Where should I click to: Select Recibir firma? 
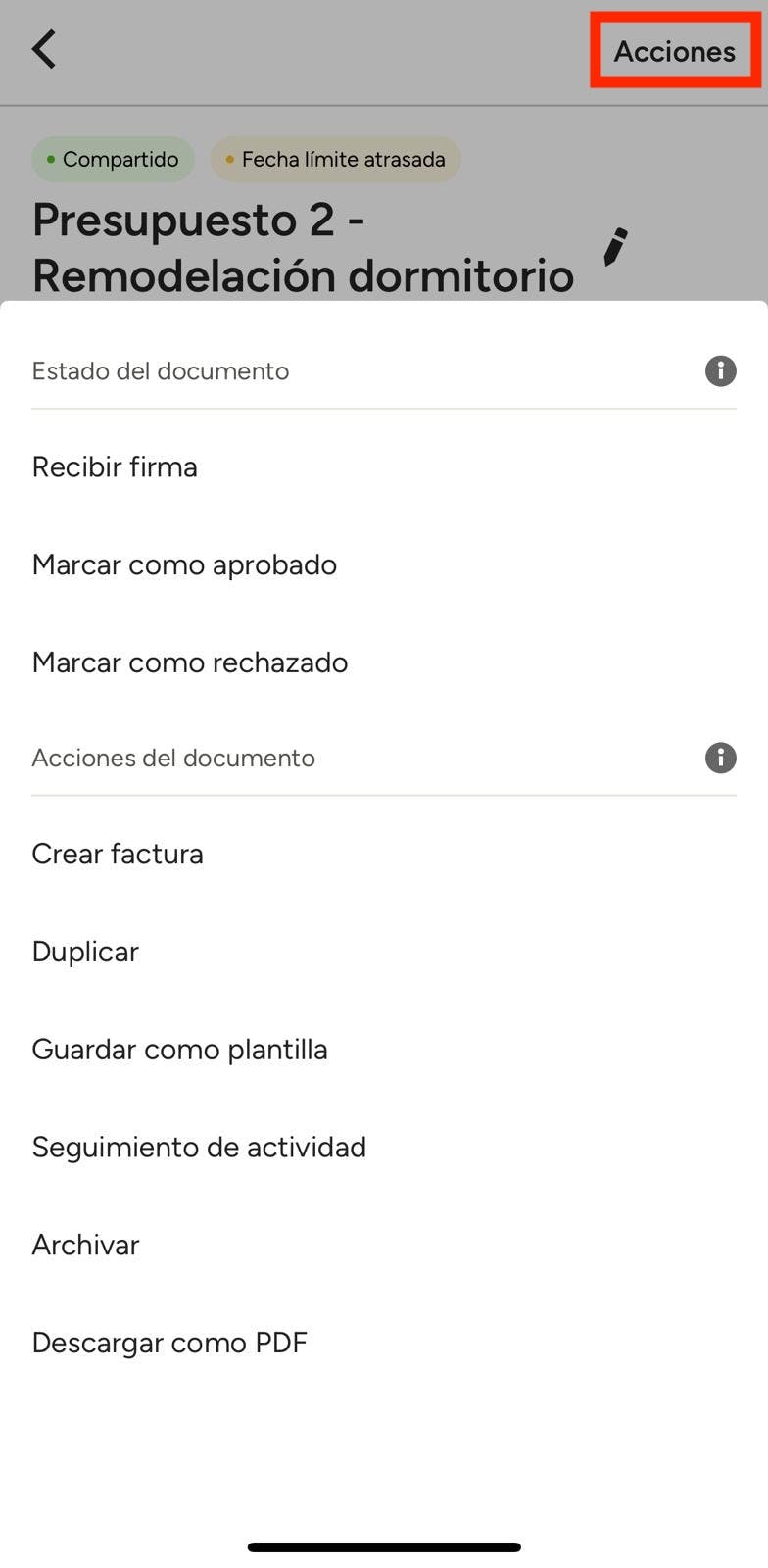point(115,467)
